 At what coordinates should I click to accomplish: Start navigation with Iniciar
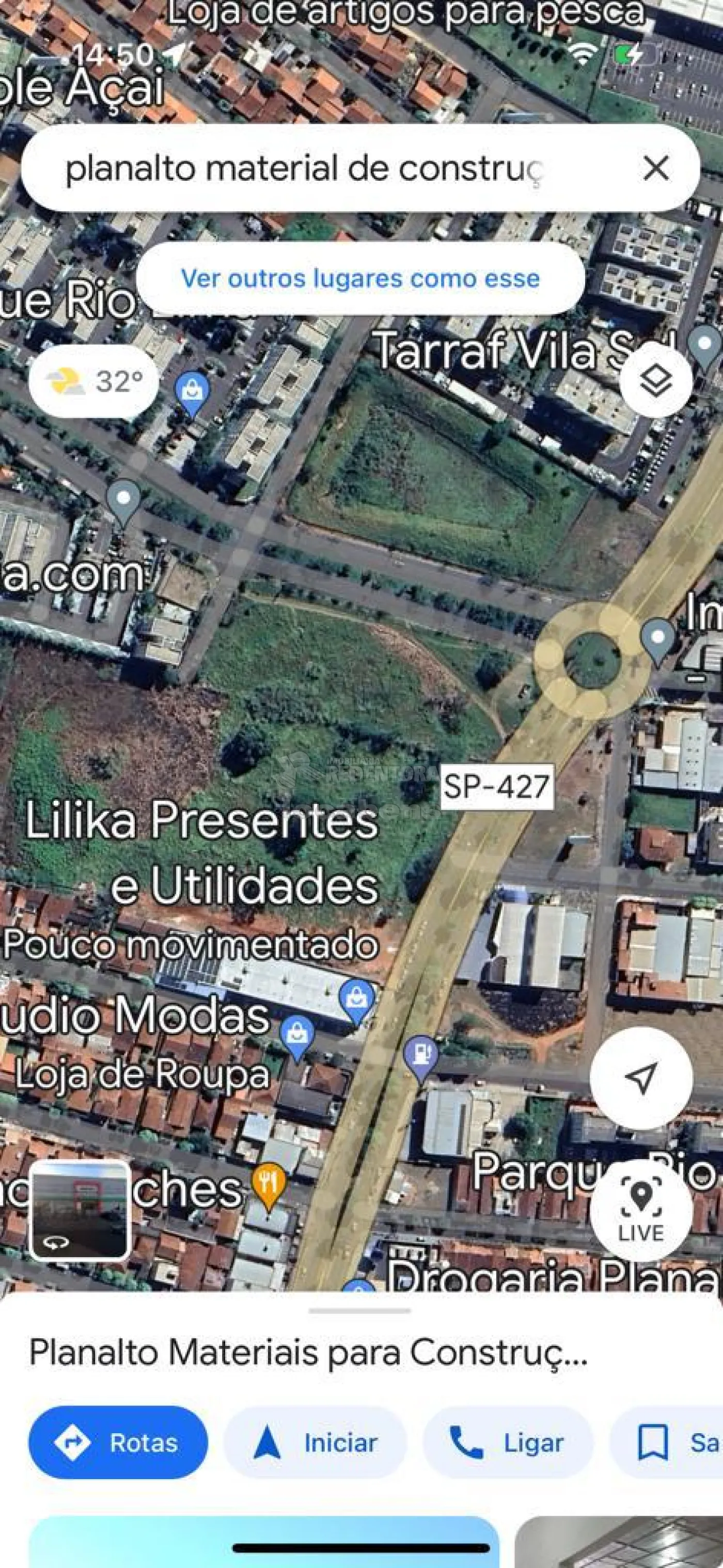(316, 1443)
